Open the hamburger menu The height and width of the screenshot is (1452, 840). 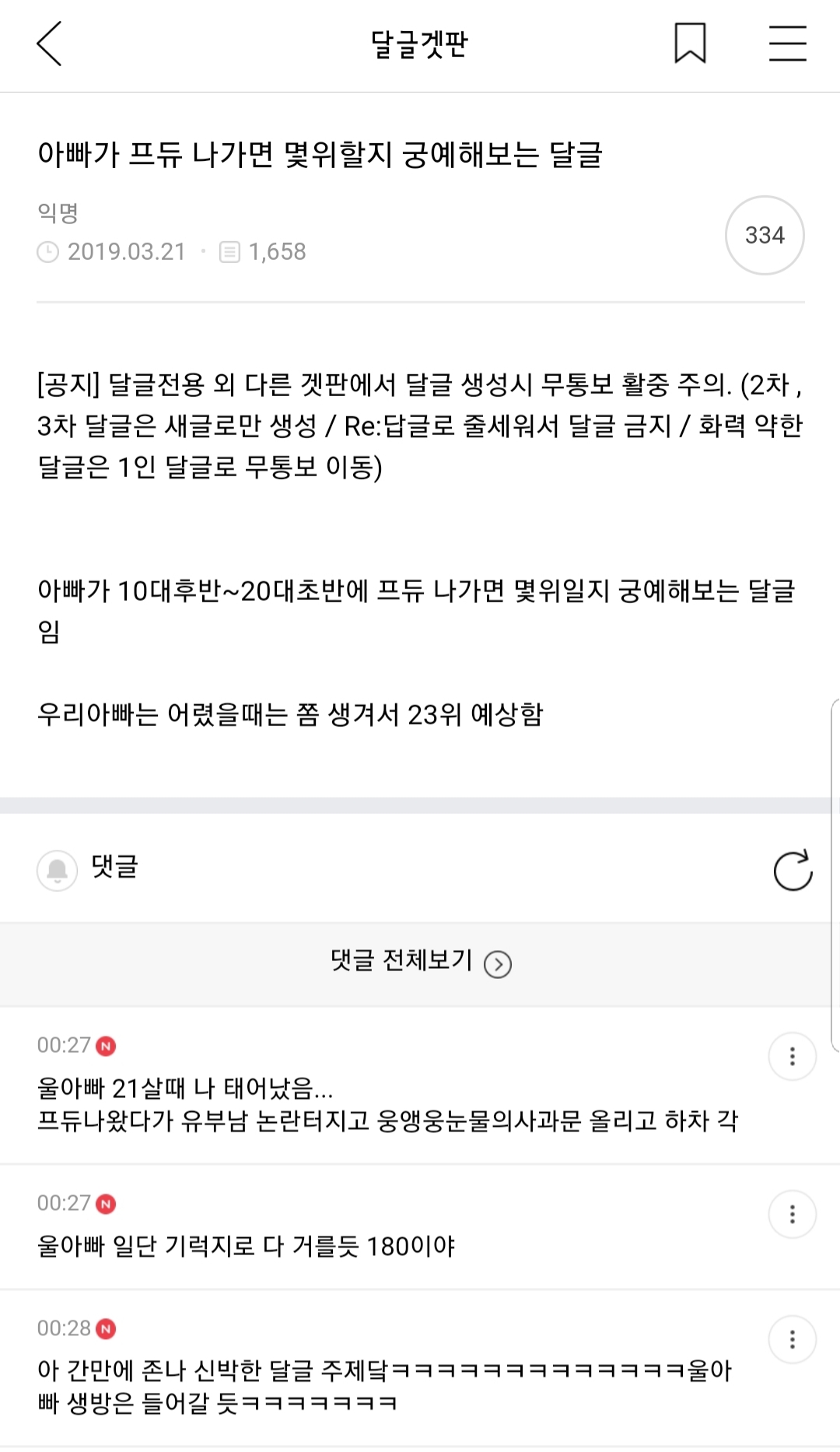coord(787,43)
